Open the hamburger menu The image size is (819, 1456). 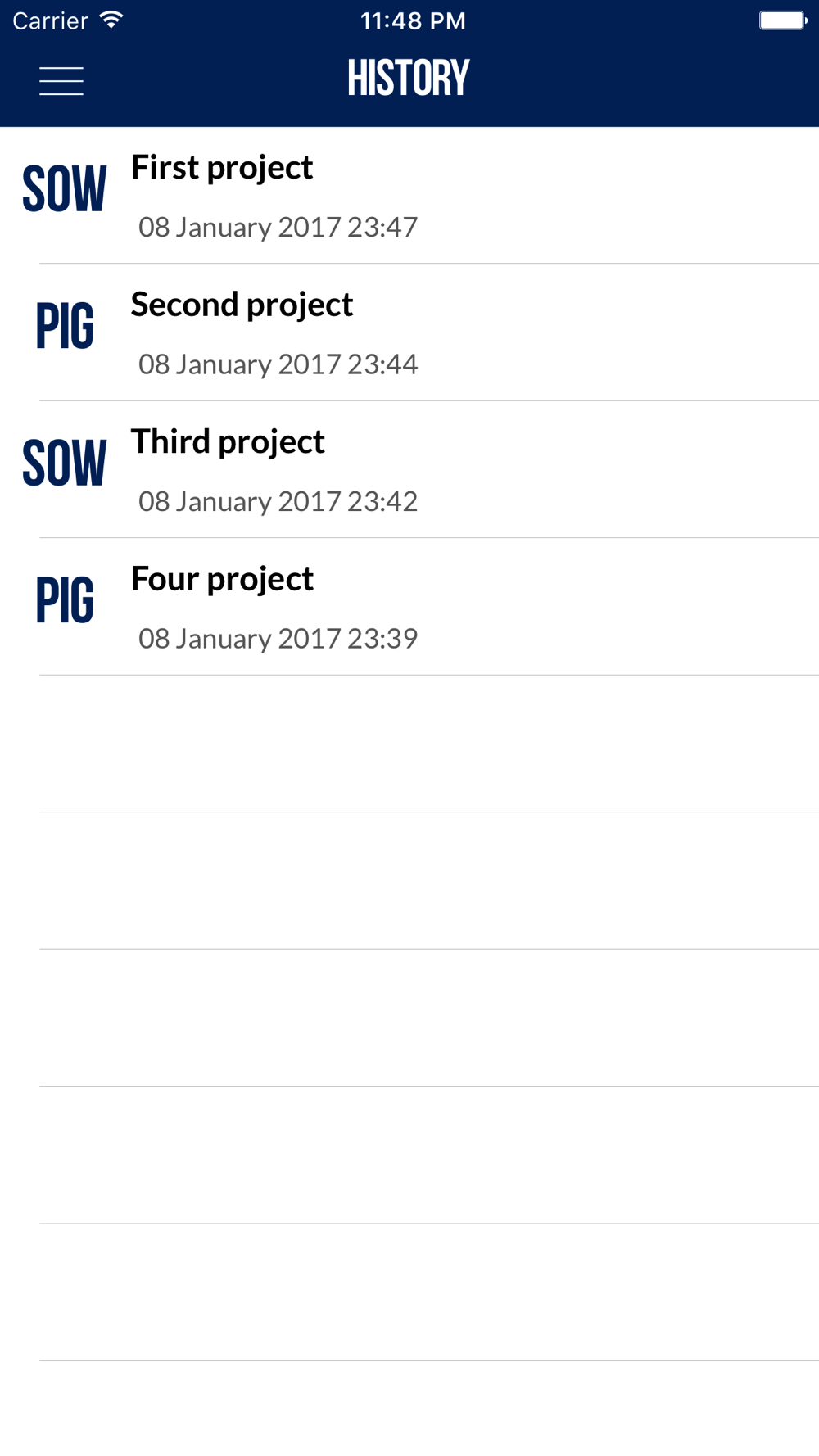(x=61, y=81)
